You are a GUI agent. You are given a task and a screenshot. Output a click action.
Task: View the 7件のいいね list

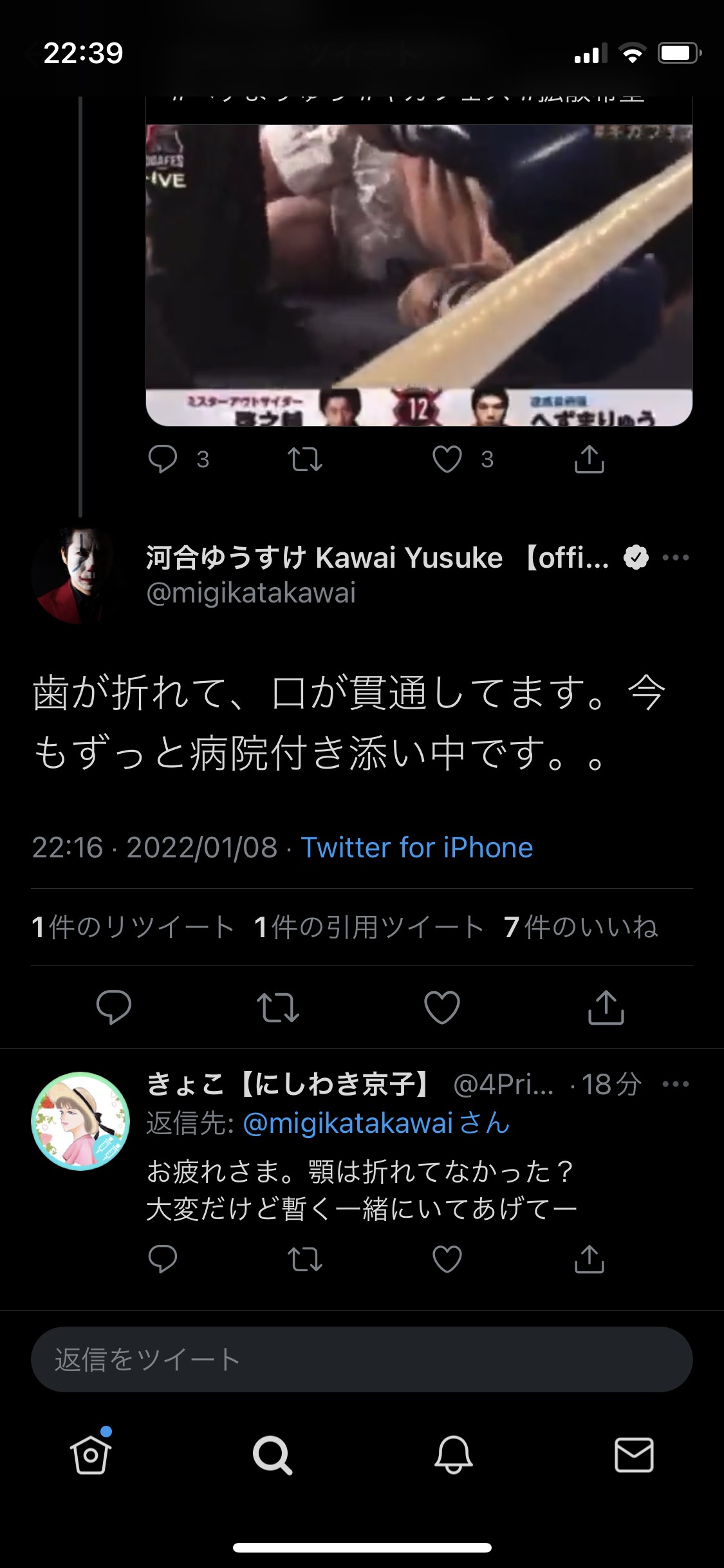580,928
